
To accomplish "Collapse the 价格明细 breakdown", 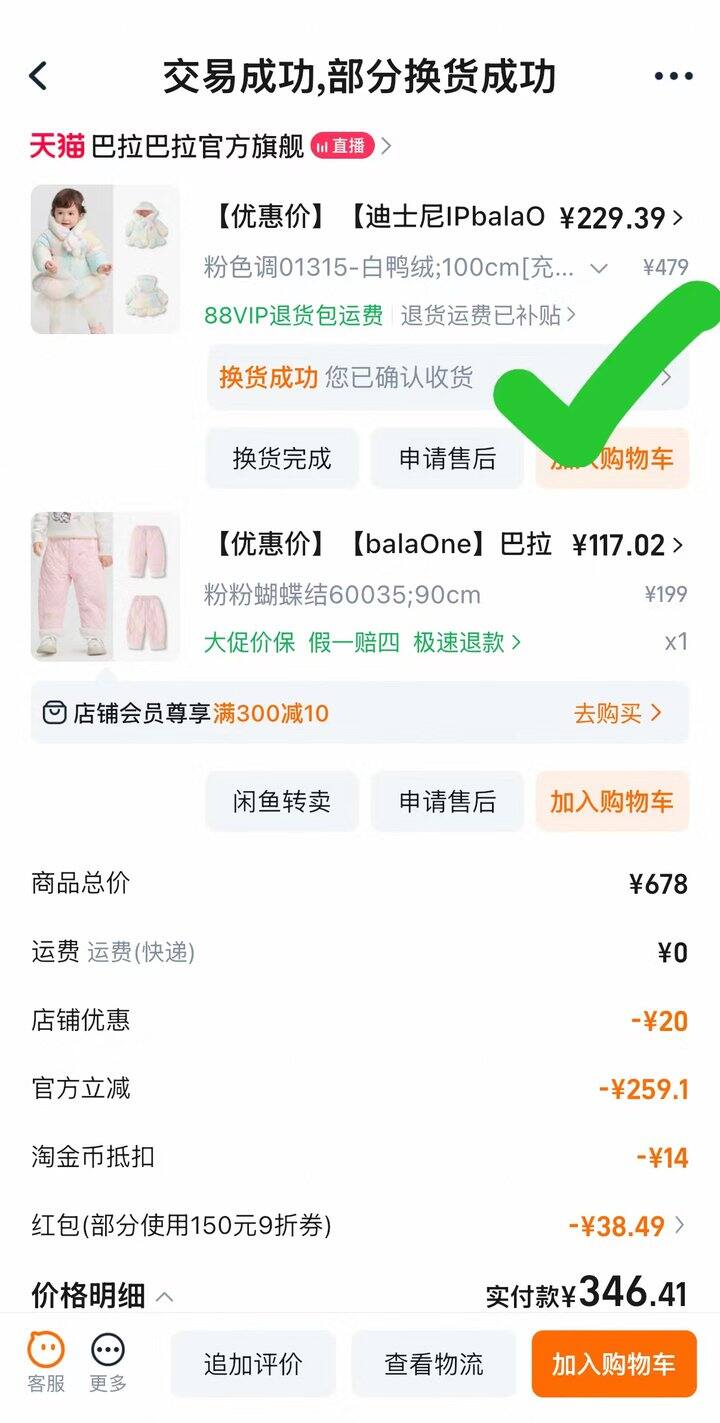I will coord(102,1296).
